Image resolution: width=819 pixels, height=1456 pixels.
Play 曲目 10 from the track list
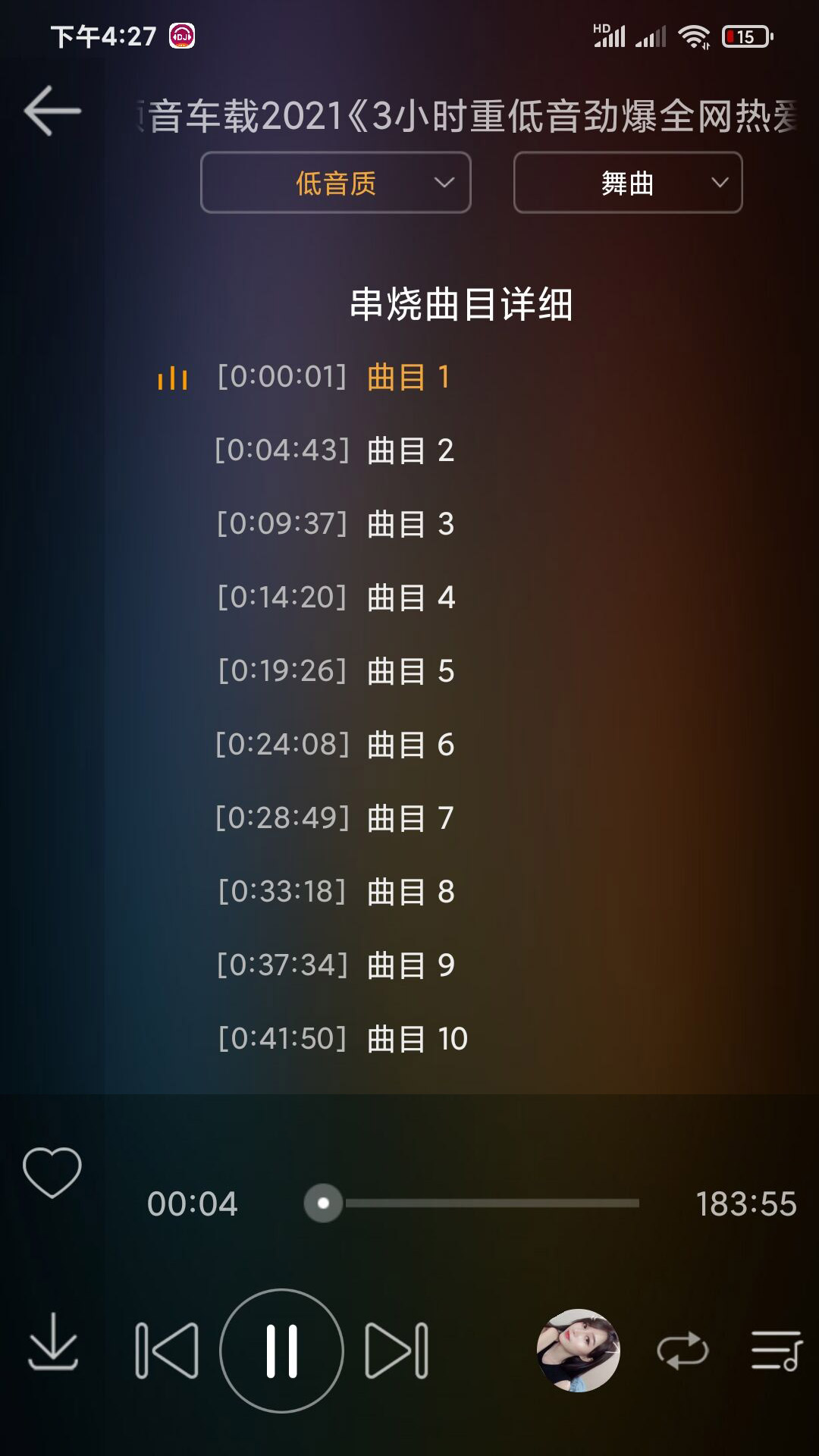340,1040
